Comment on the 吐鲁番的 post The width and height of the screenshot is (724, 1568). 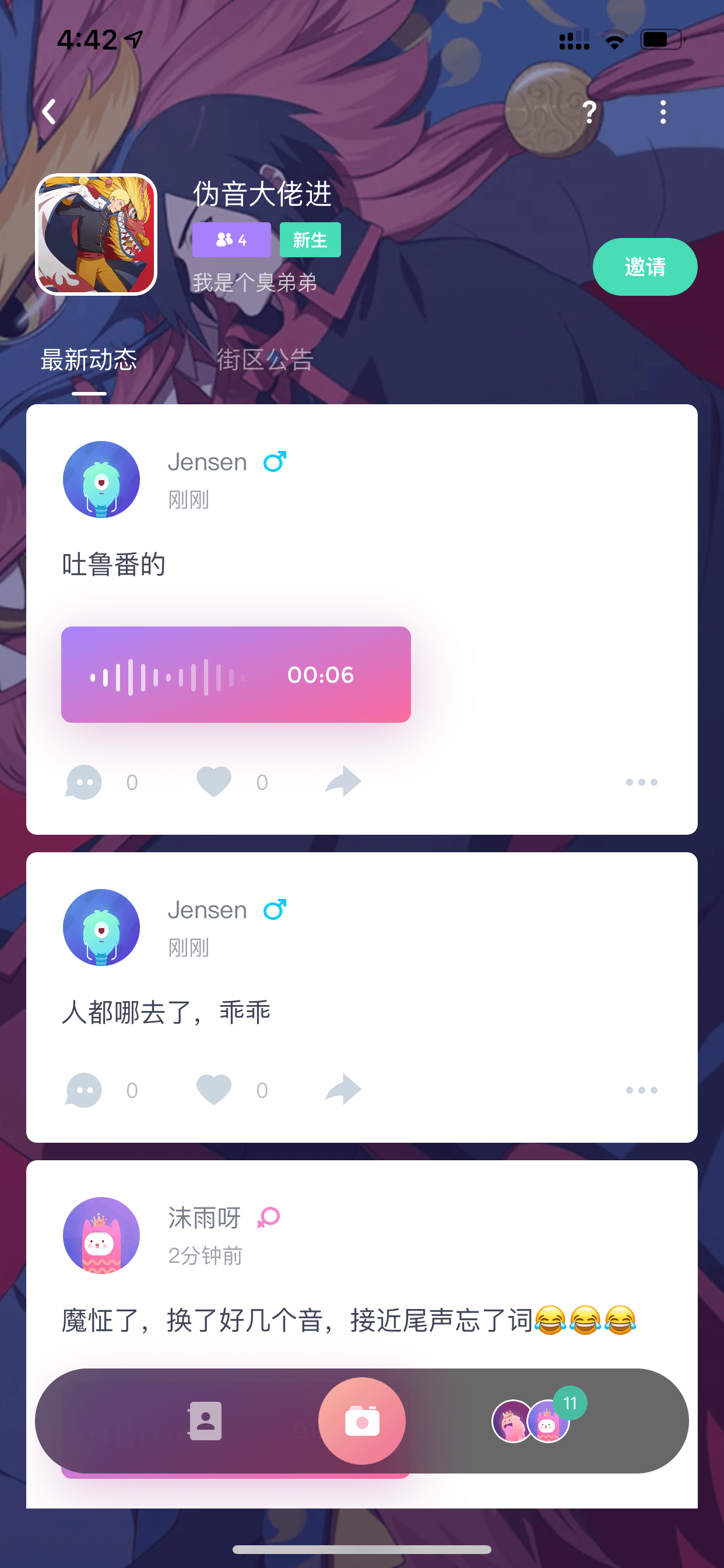(x=84, y=782)
